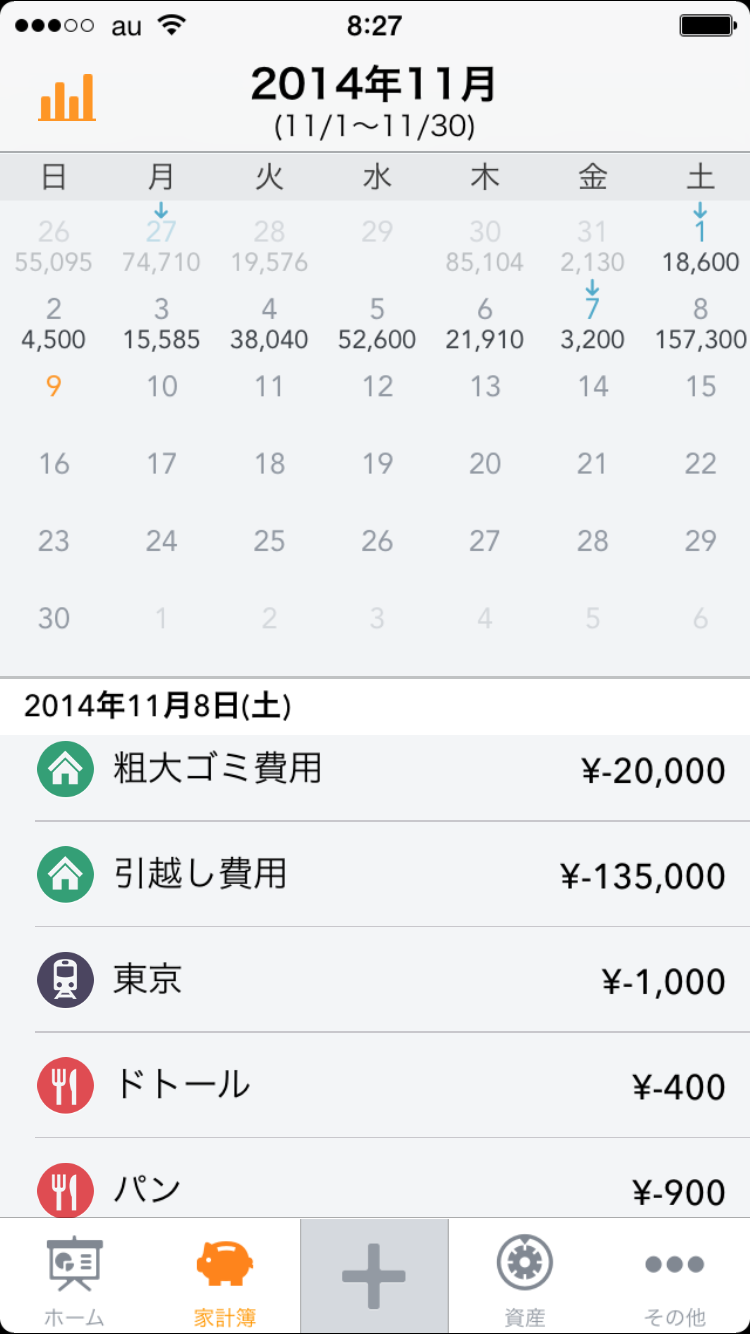Add a new entry with plus button
Viewport: 750px width, 1334px height.
(374, 1276)
